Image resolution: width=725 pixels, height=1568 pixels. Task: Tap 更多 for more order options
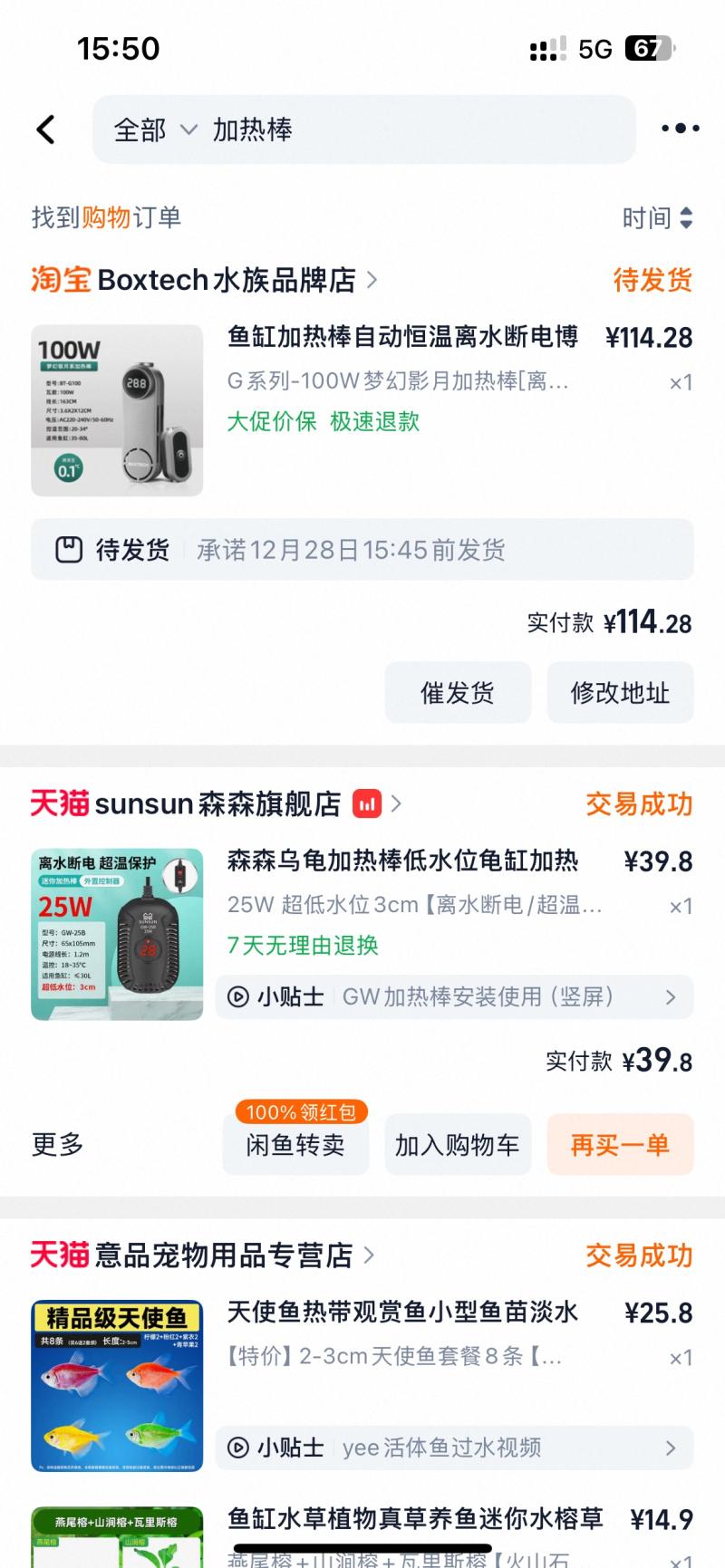[57, 1145]
